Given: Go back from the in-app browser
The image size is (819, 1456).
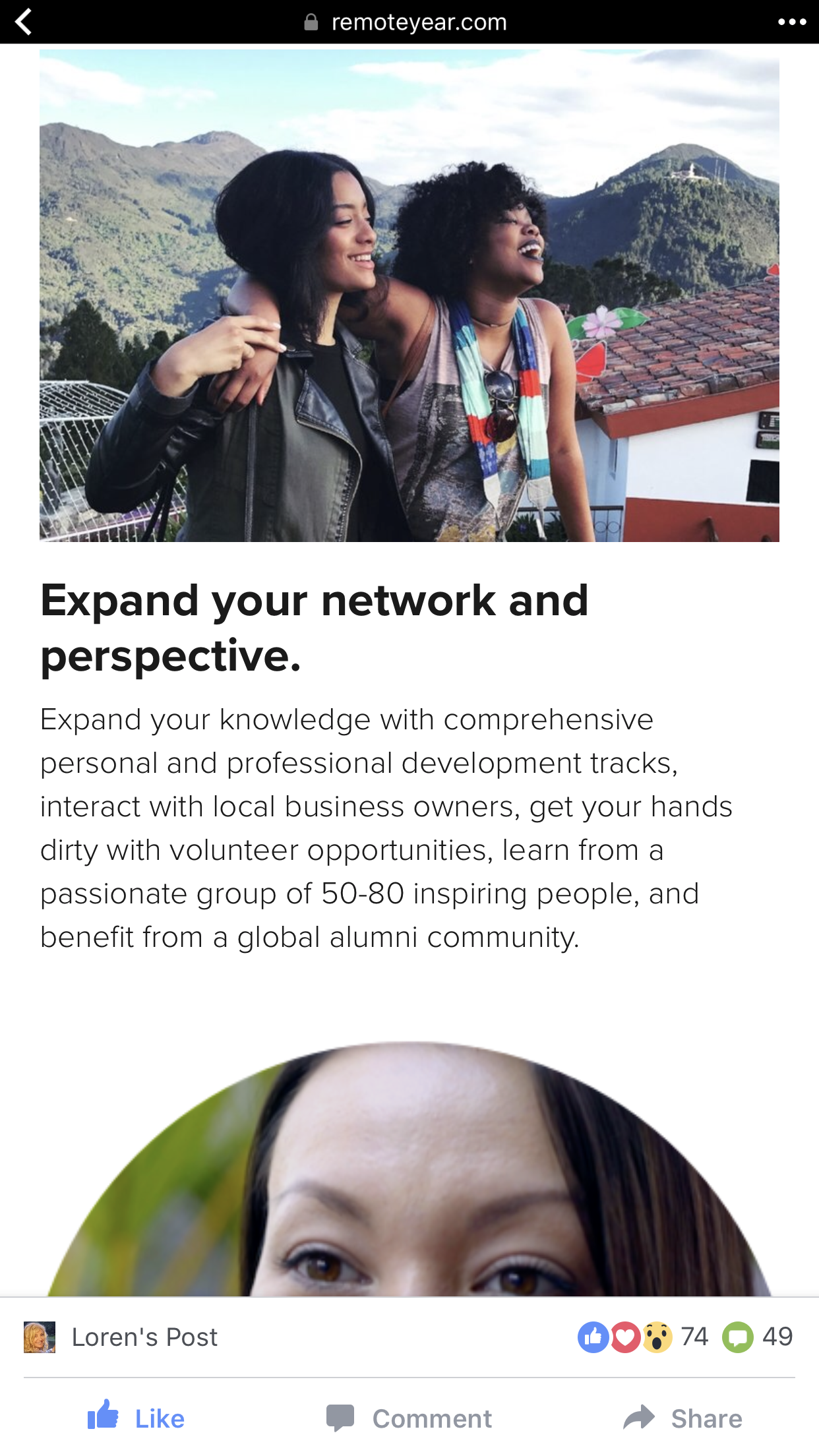Looking at the screenshot, I should (24, 22).
